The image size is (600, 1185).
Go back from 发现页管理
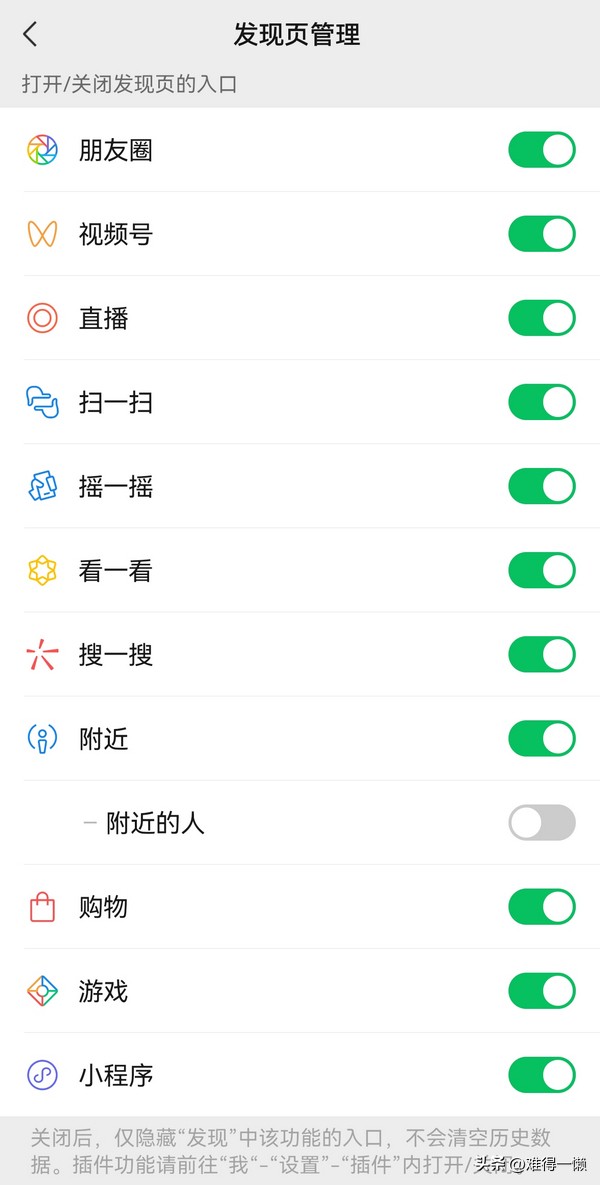(x=30, y=35)
